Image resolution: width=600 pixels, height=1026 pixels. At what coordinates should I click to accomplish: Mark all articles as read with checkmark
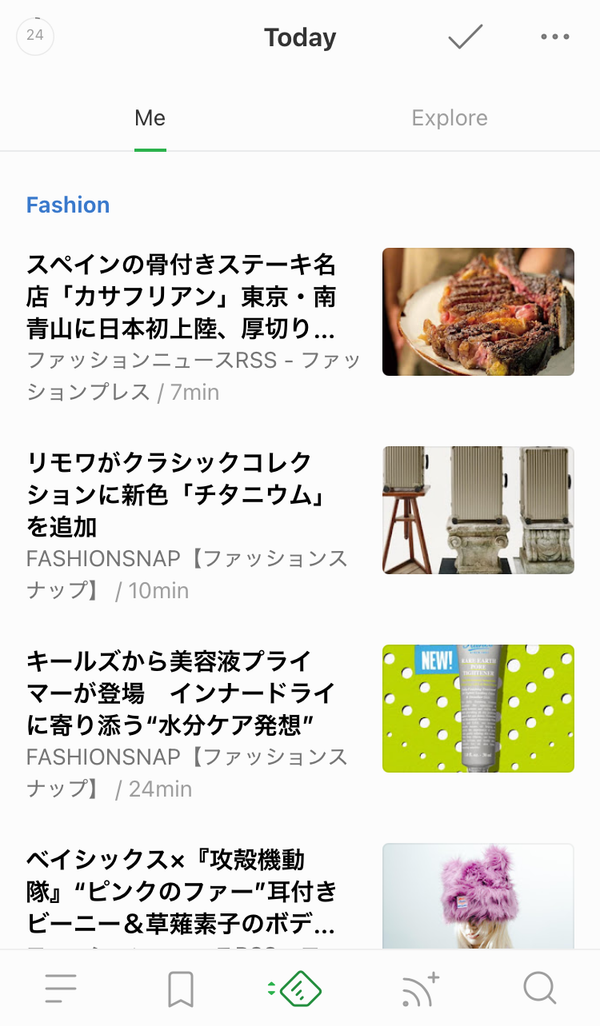click(465, 37)
